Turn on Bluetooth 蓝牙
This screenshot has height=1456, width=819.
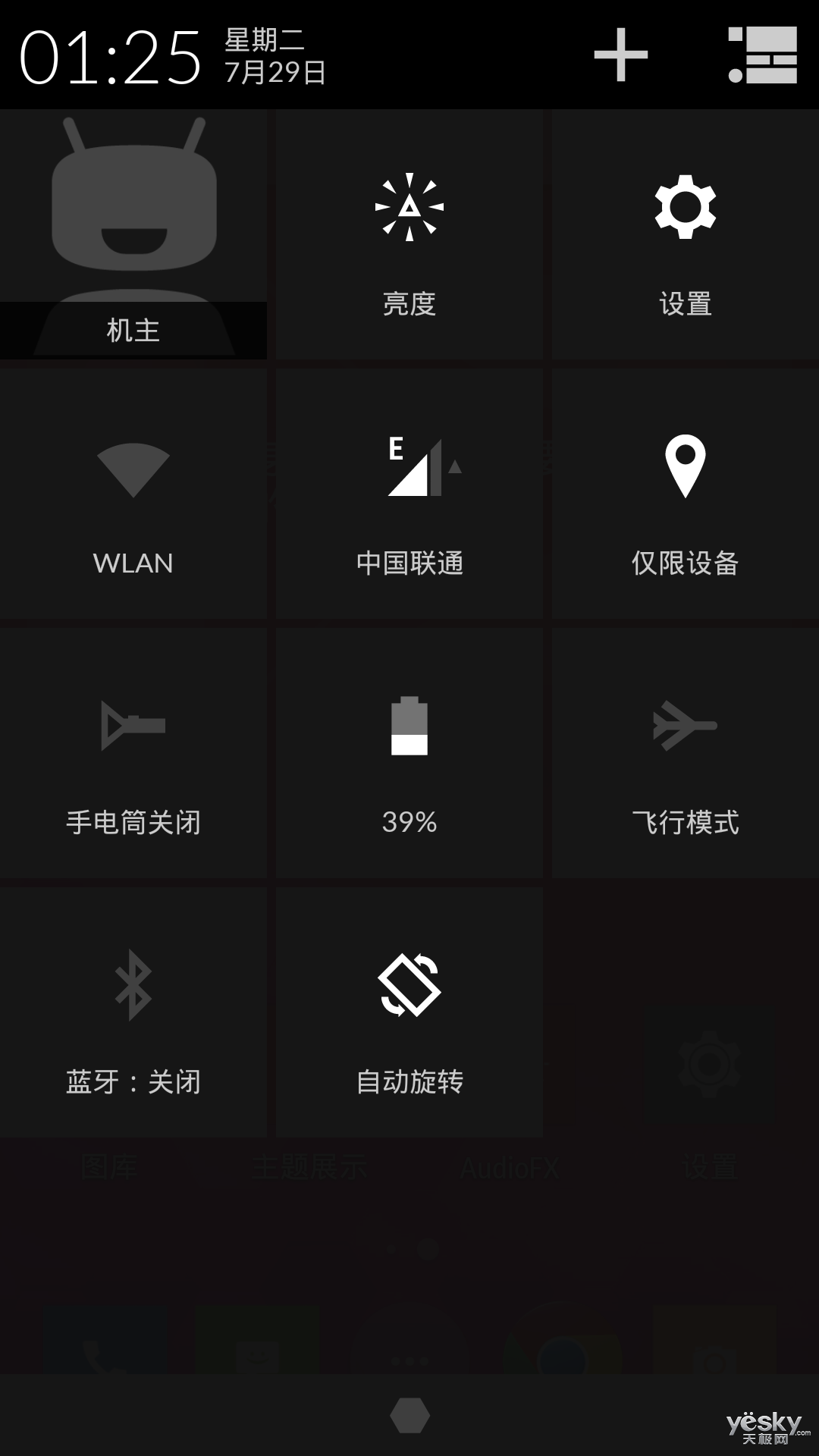133,1012
